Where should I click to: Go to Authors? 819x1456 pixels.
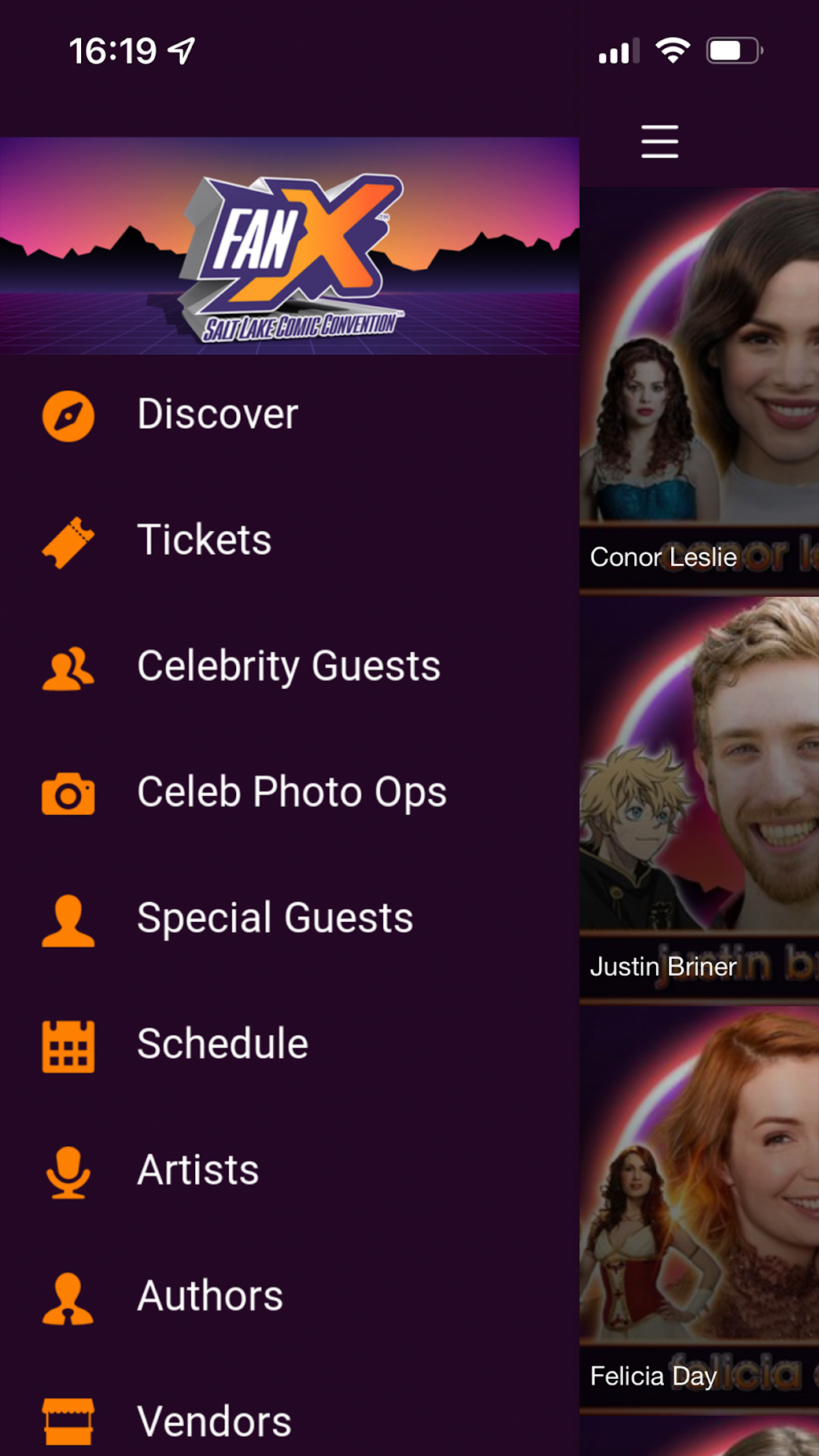click(210, 1296)
